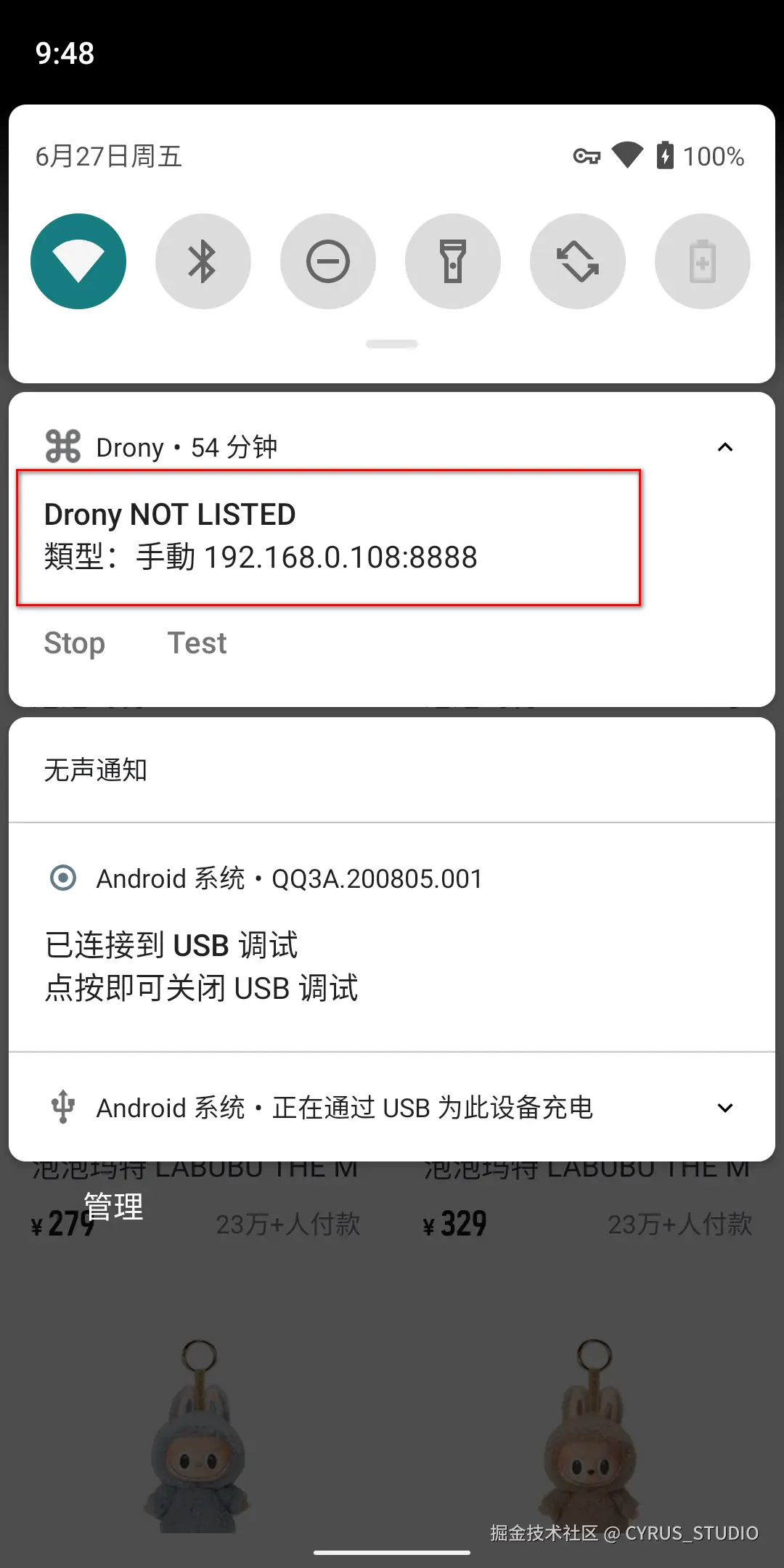
Task: Open 管理 to manage notifications
Action: click(114, 1206)
